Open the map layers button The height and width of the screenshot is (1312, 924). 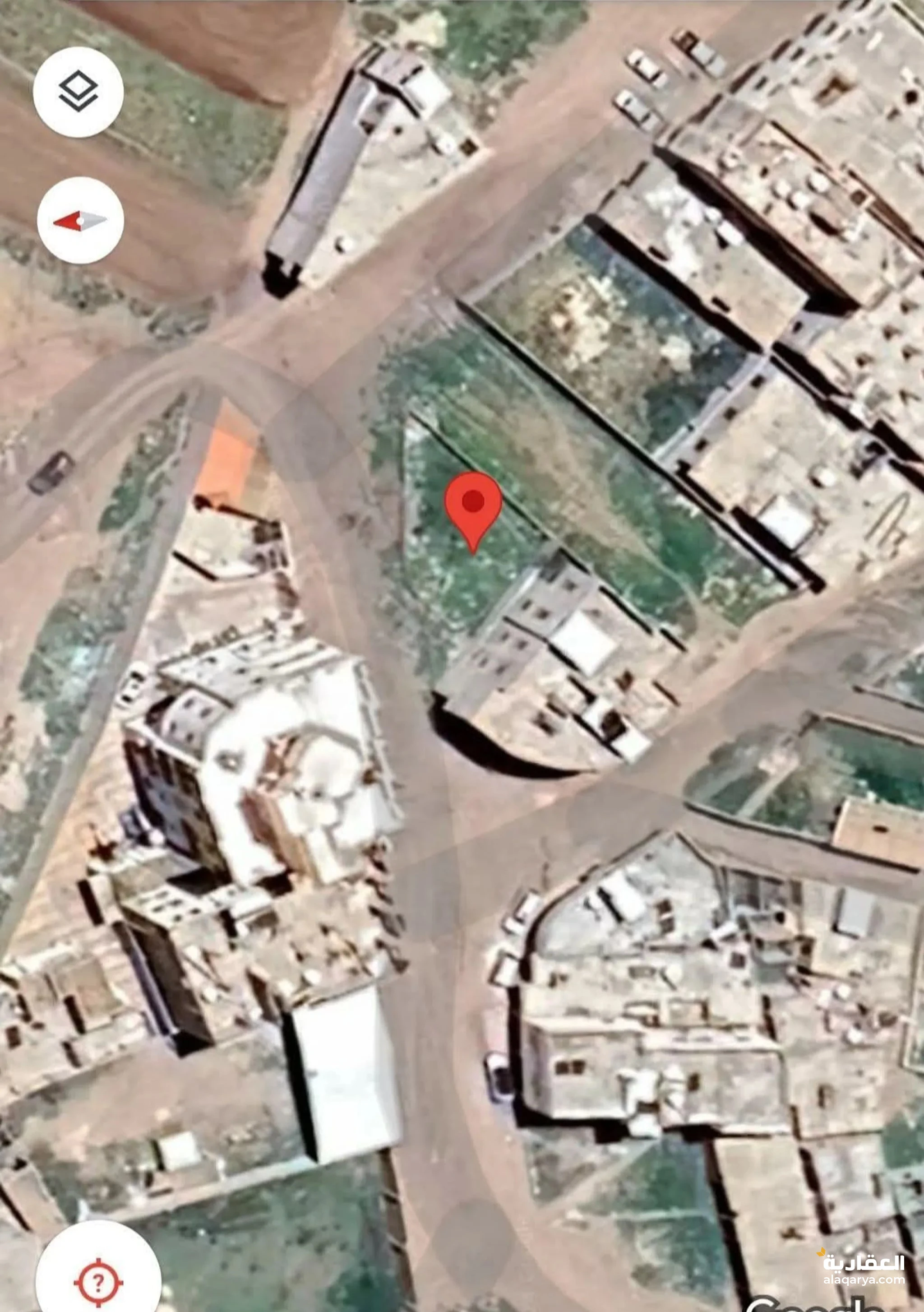coord(78,92)
